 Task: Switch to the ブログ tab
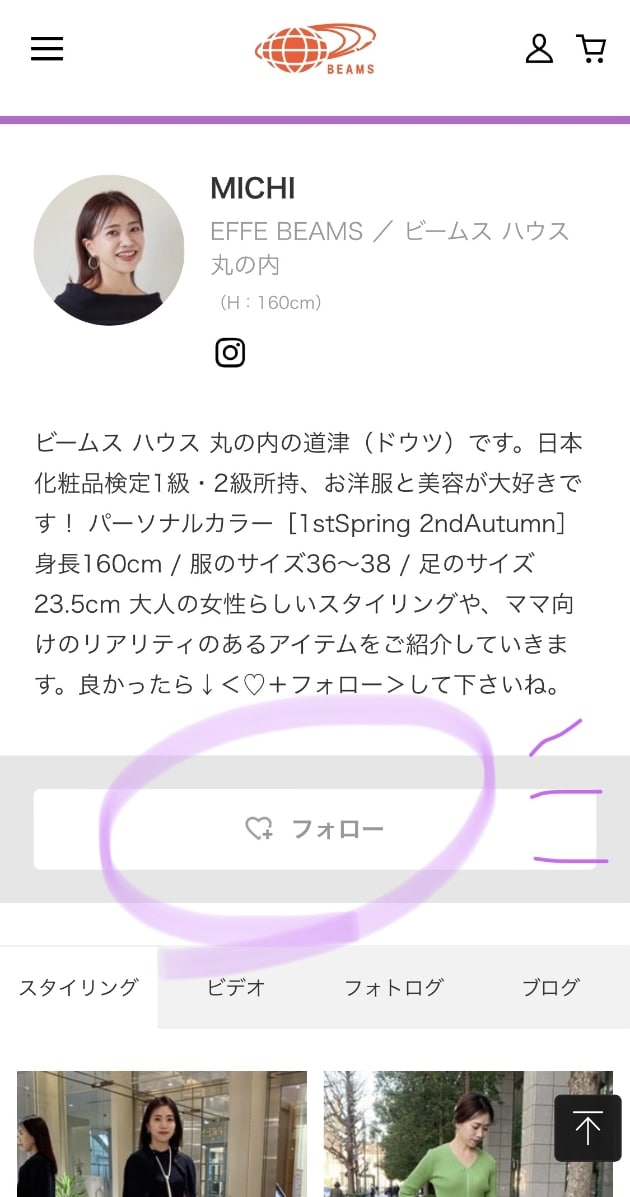(550, 987)
